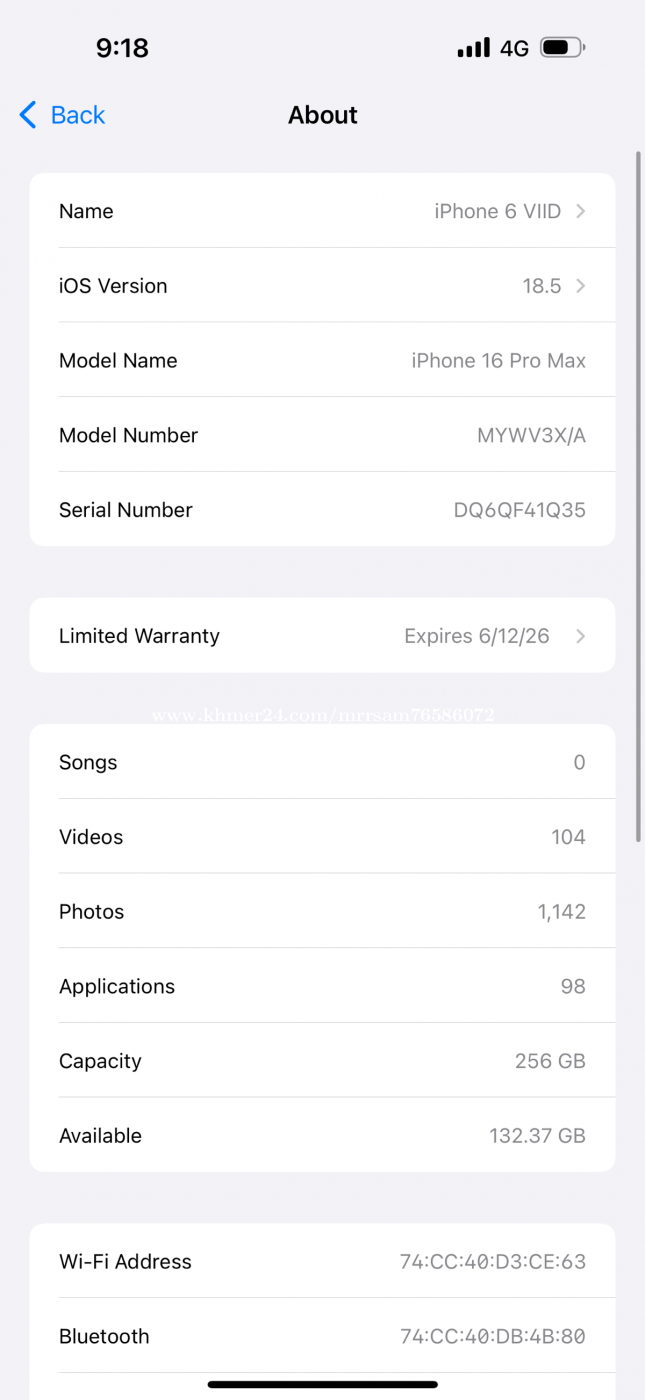
Task: Open the Limited Warranty coverage details
Action: click(322, 636)
